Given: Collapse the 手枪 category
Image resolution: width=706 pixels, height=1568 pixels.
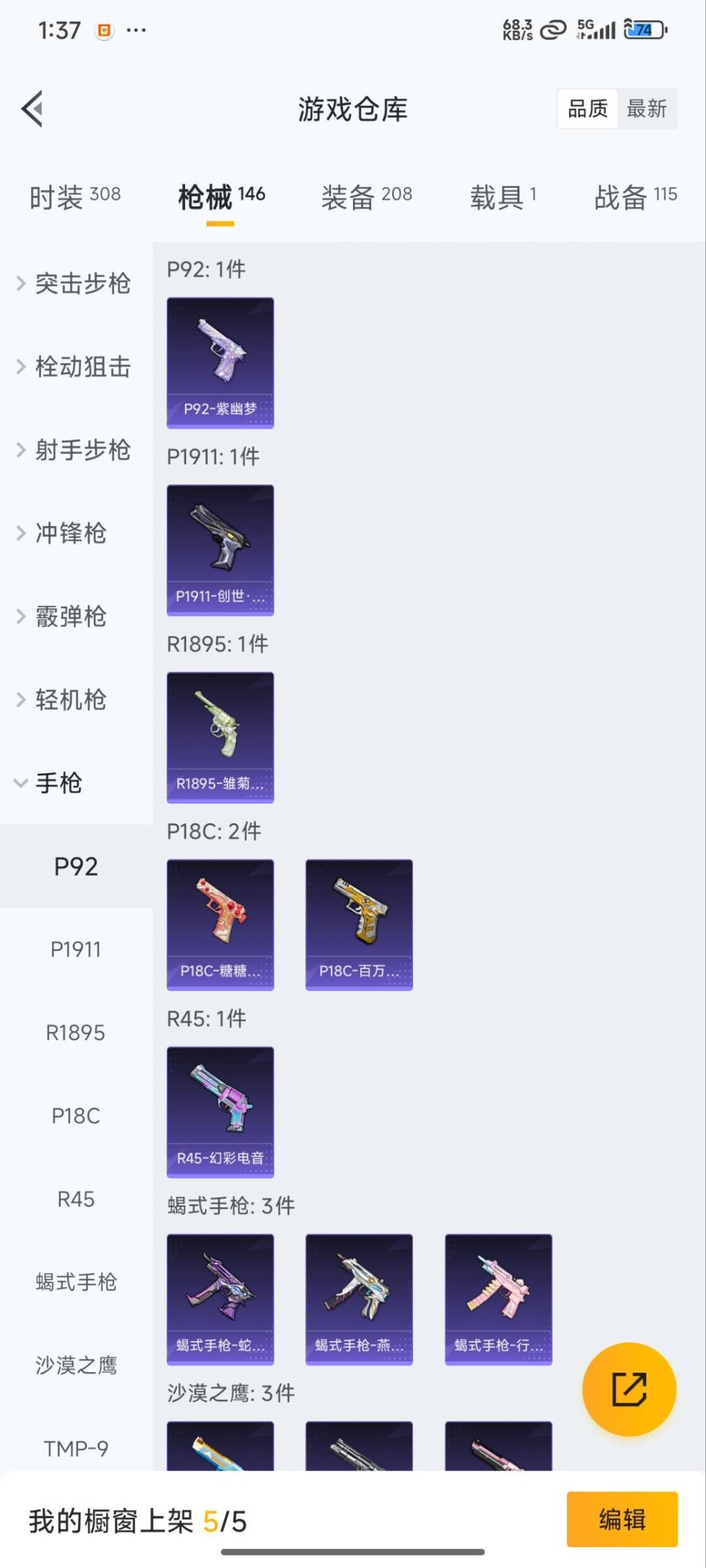Looking at the screenshot, I should pos(59,783).
